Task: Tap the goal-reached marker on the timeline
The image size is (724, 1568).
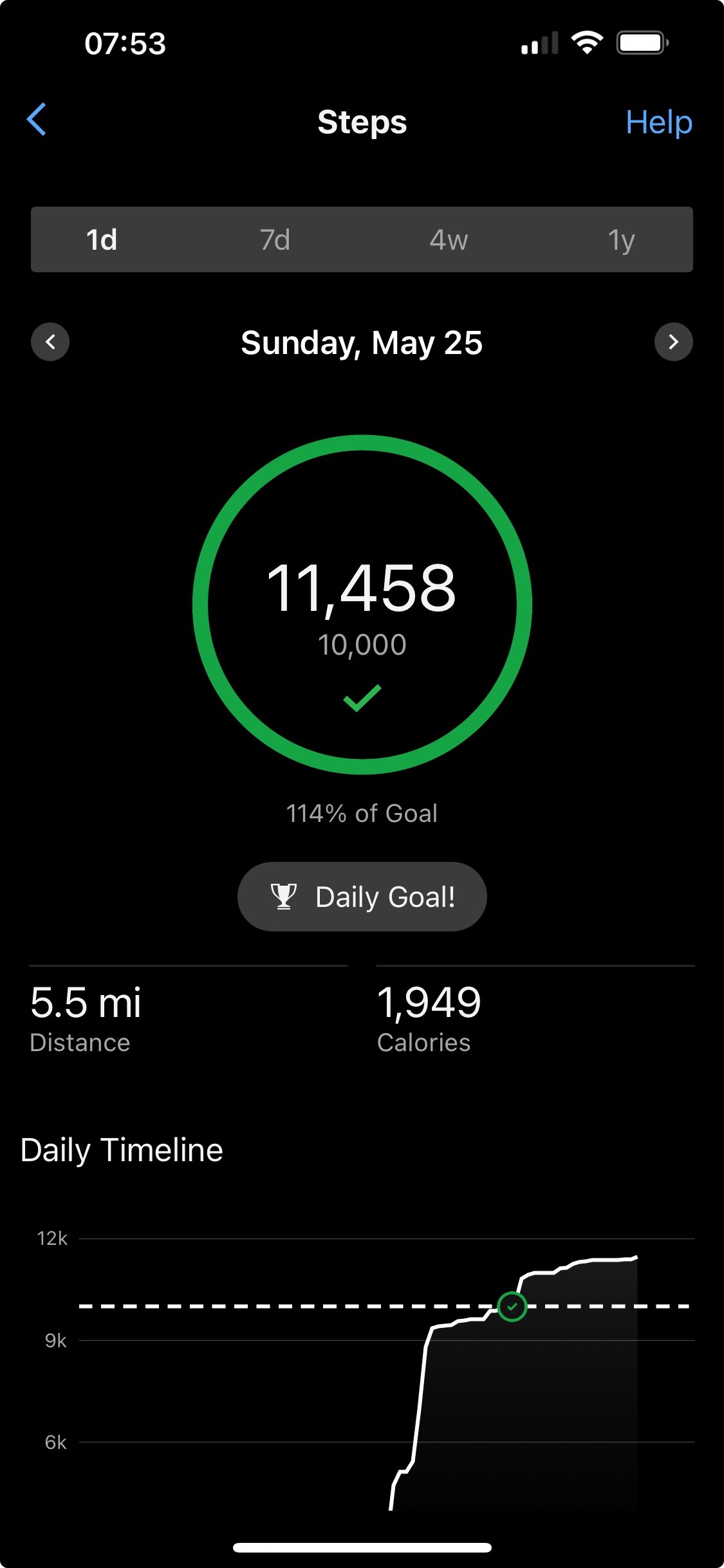Action: (512, 1307)
